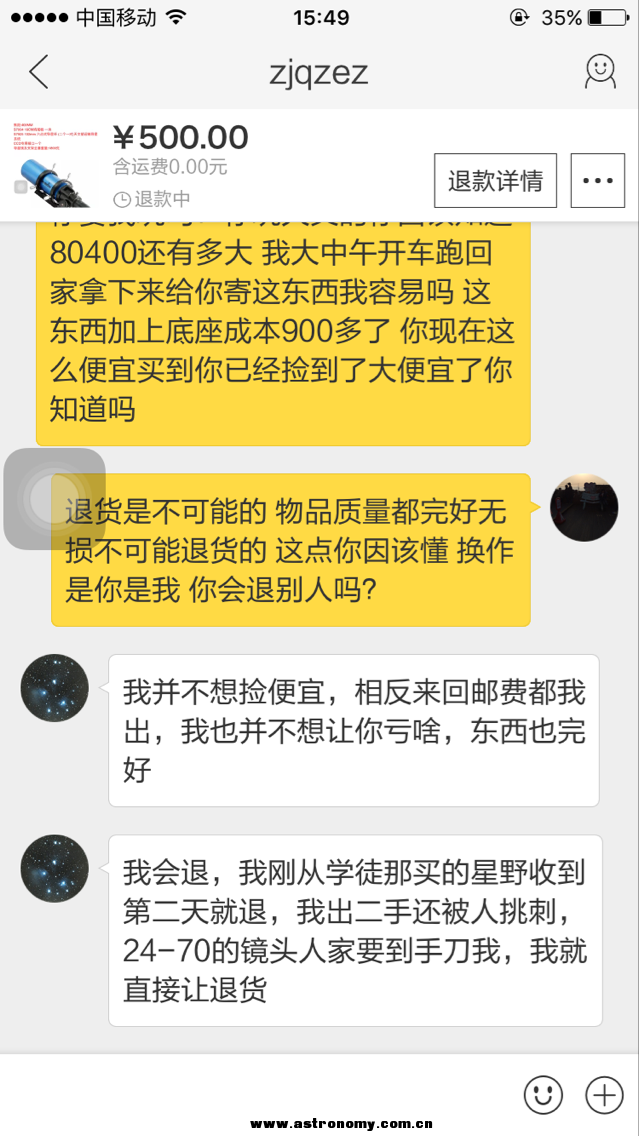
Task: Open zjqzez's profile from the face icon
Action: pos(599,72)
